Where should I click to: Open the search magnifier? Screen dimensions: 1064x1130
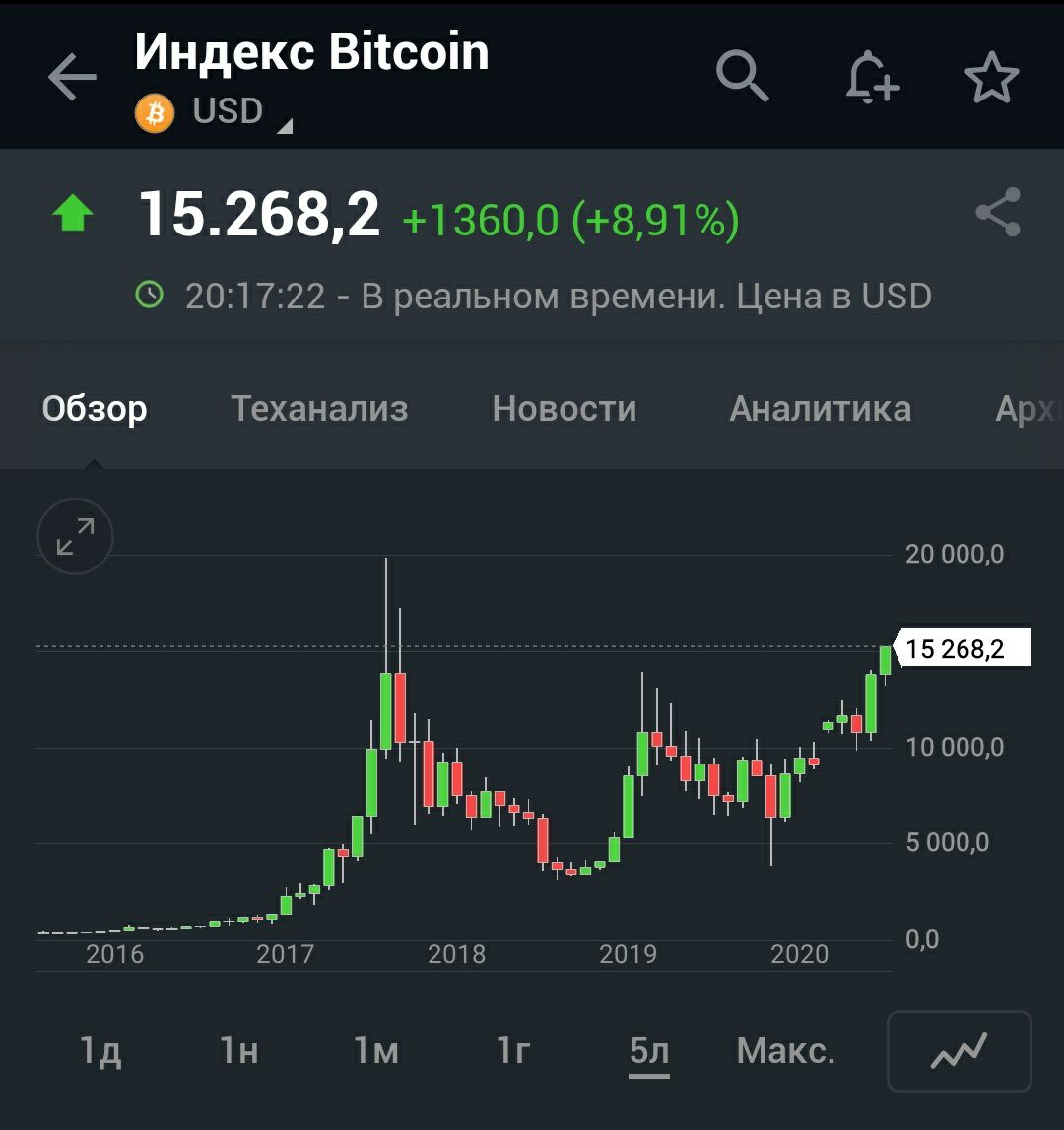click(x=741, y=77)
